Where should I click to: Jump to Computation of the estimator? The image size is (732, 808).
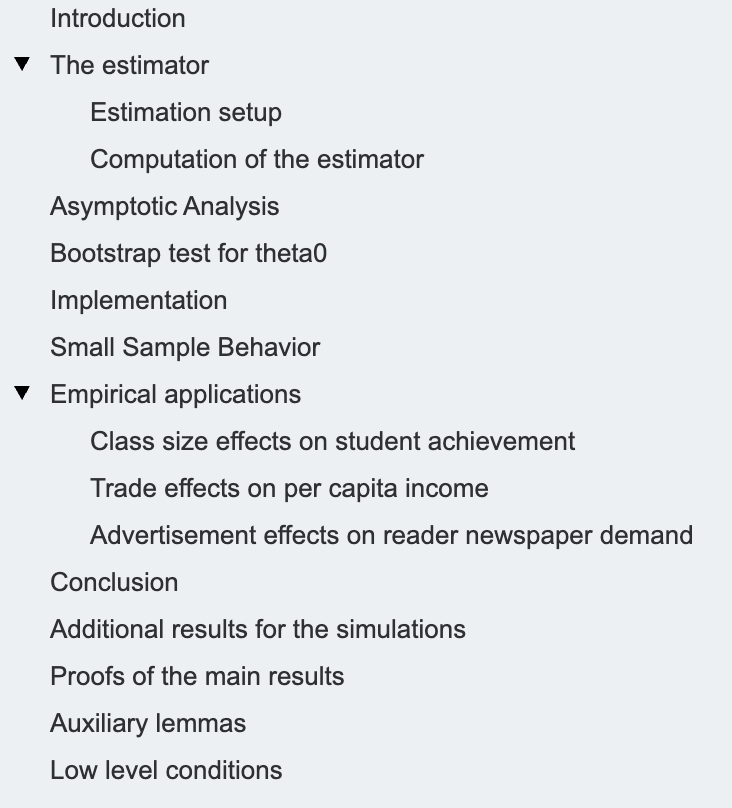pos(256,159)
